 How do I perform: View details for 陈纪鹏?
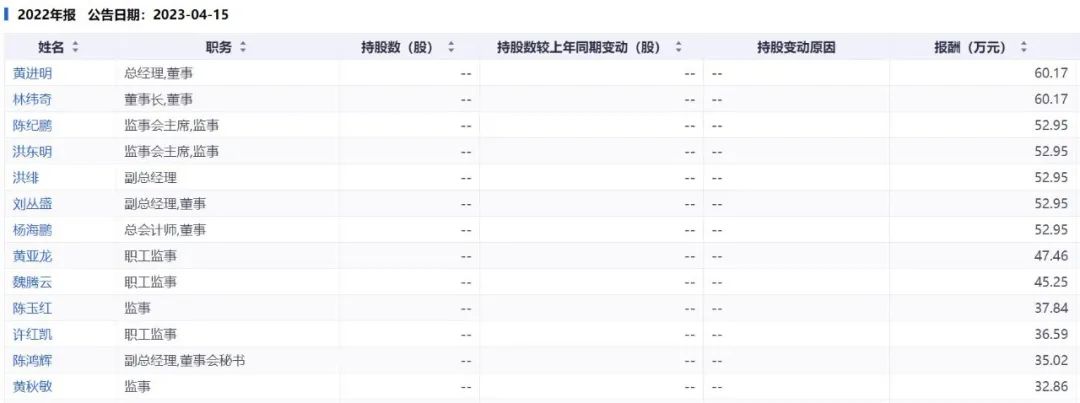click(33, 125)
